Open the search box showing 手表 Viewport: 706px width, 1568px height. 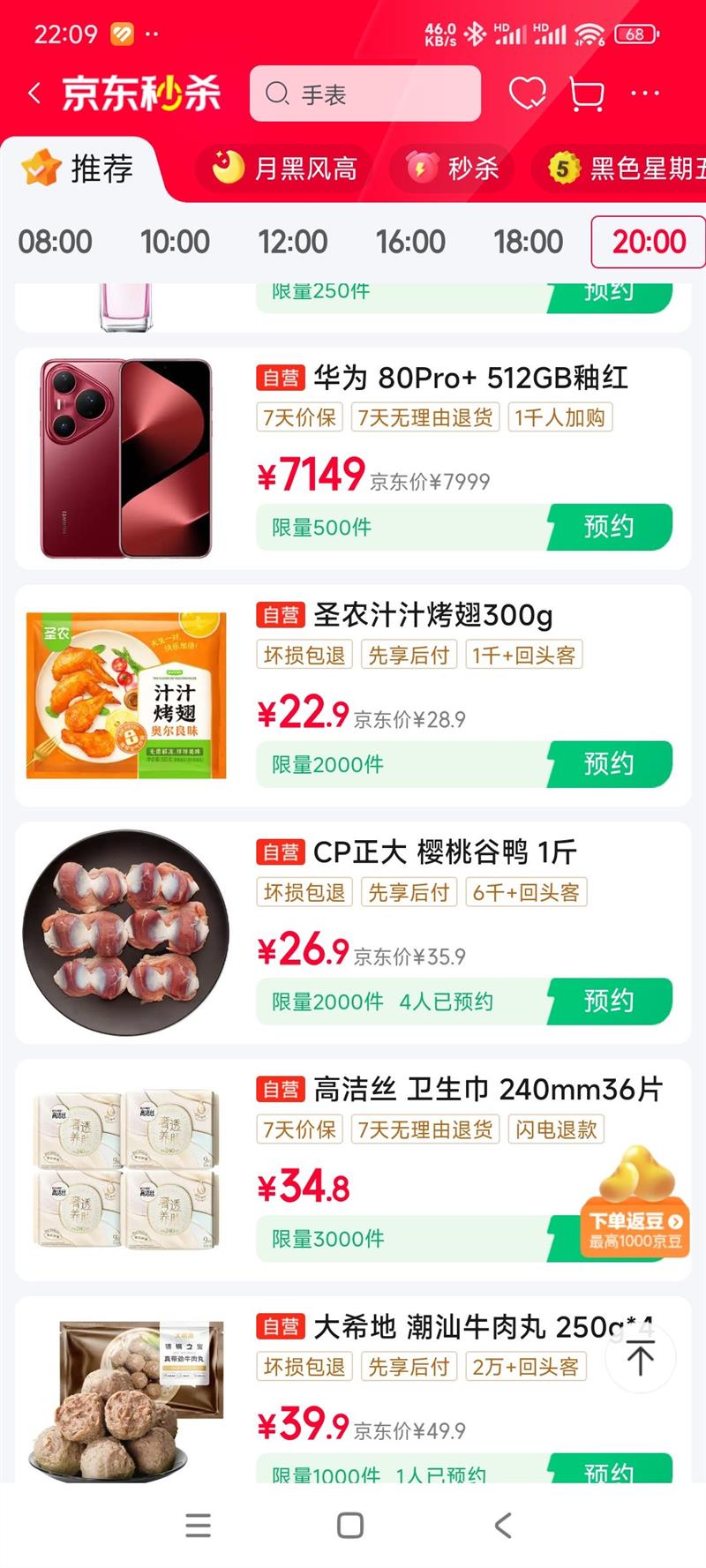click(x=365, y=94)
